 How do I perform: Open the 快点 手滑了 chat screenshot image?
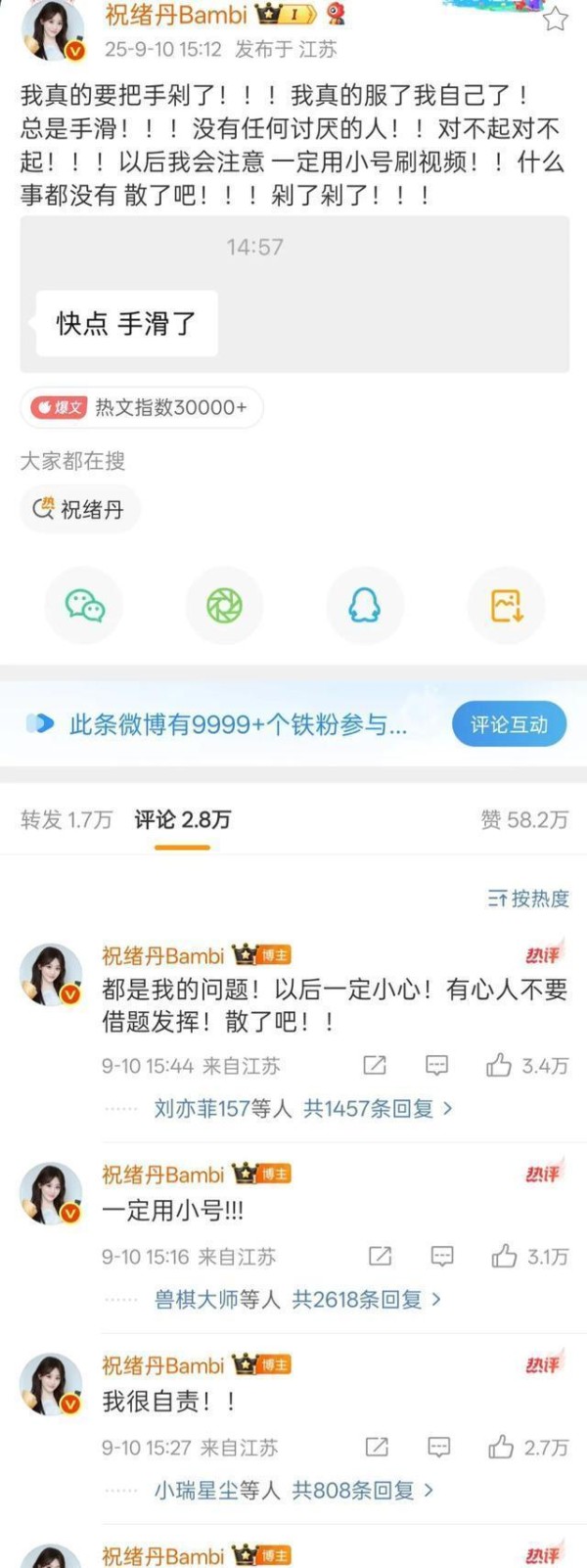coord(293,294)
